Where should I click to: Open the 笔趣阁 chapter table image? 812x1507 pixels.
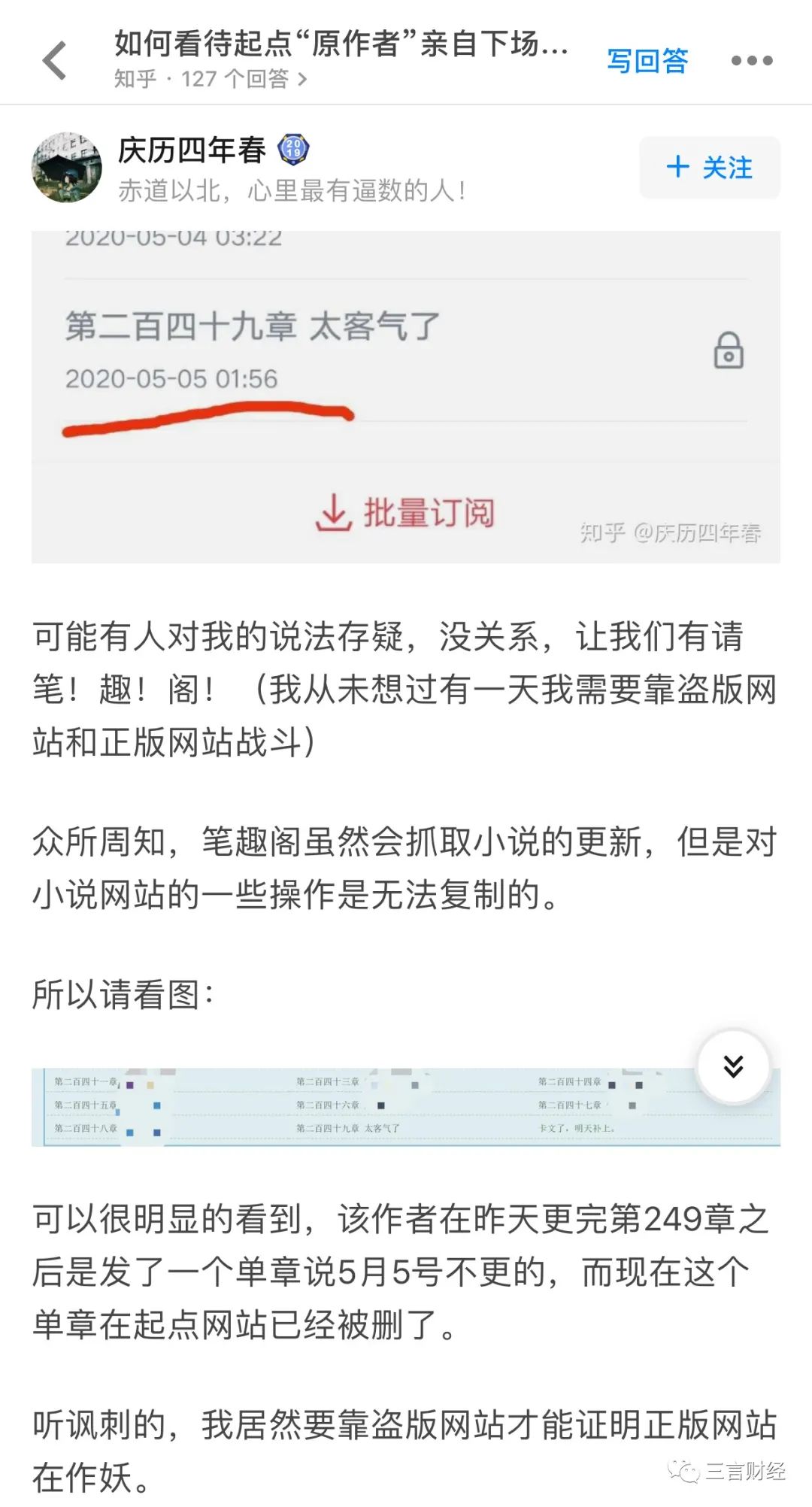(x=361, y=1107)
